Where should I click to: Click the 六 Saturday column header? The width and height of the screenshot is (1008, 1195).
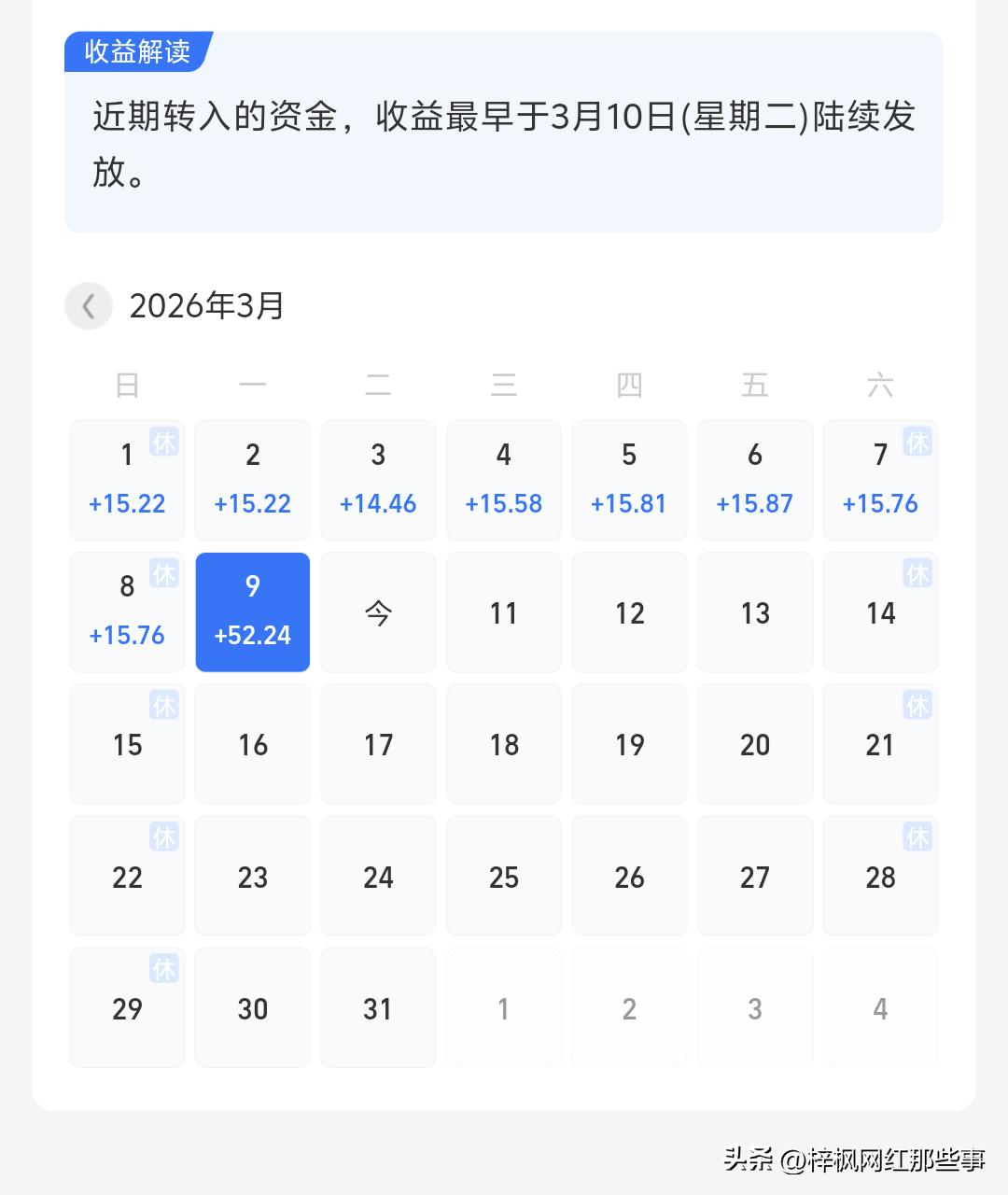(x=880, y=385)
